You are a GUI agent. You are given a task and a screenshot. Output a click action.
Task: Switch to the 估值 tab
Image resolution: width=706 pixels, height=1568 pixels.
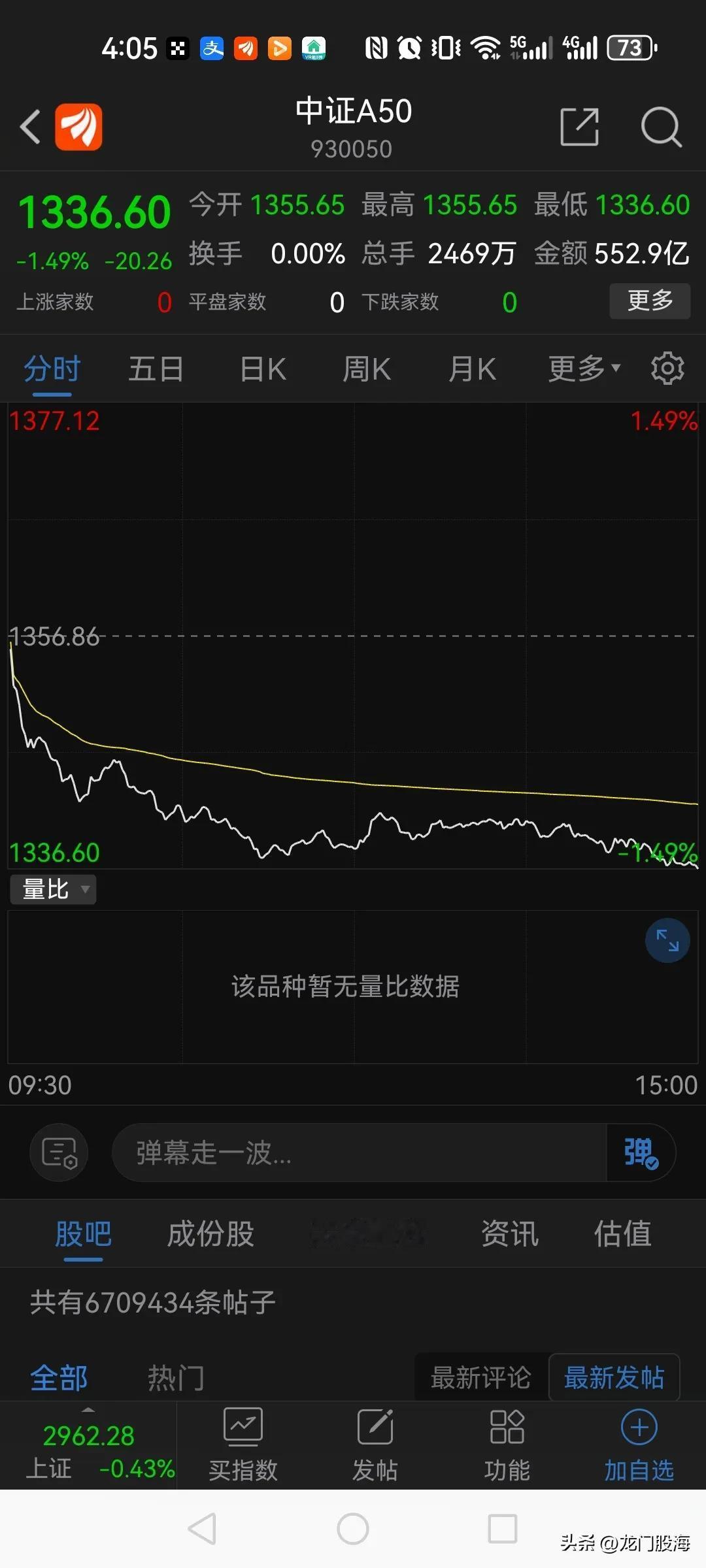tap(622, 1234)
